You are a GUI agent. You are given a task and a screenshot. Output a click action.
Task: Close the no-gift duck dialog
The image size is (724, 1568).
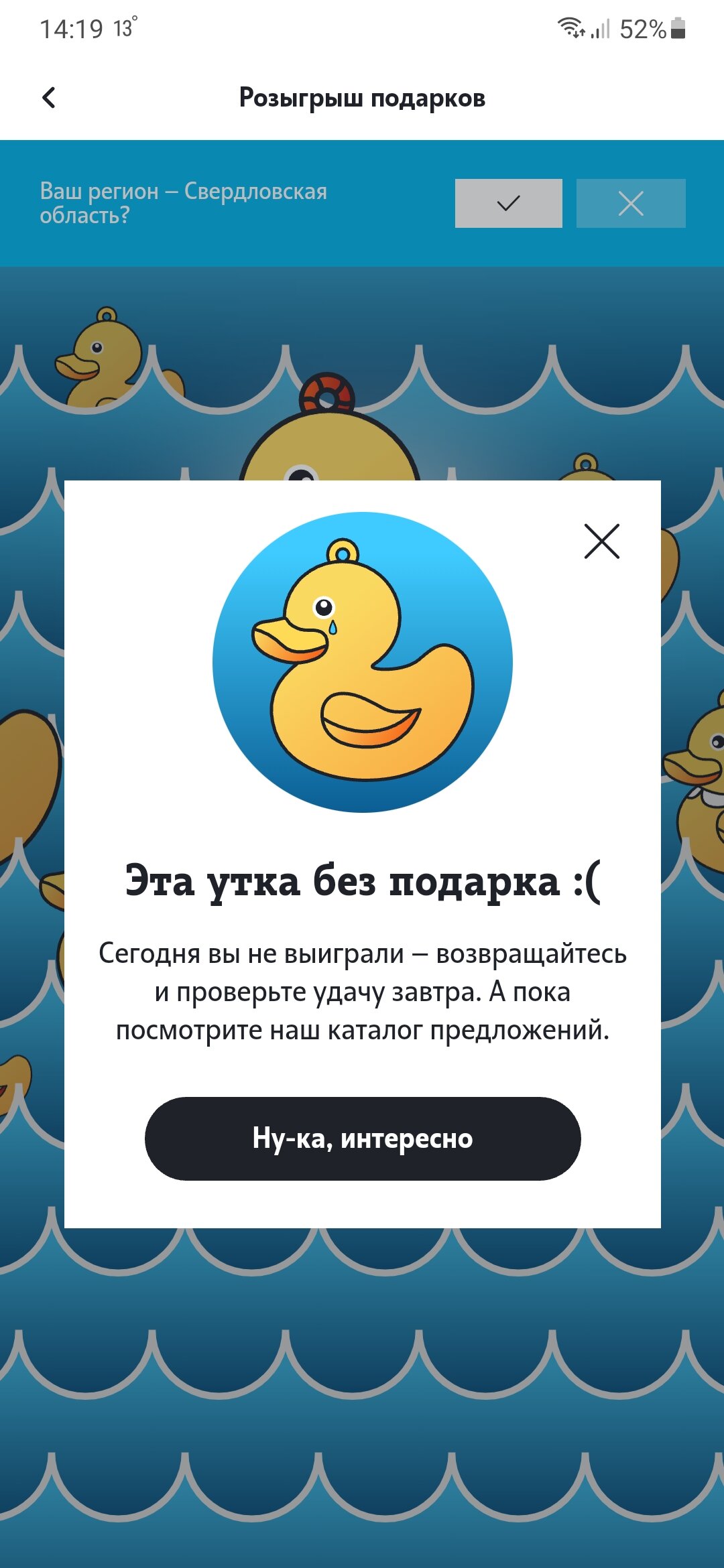pos(602,541)
